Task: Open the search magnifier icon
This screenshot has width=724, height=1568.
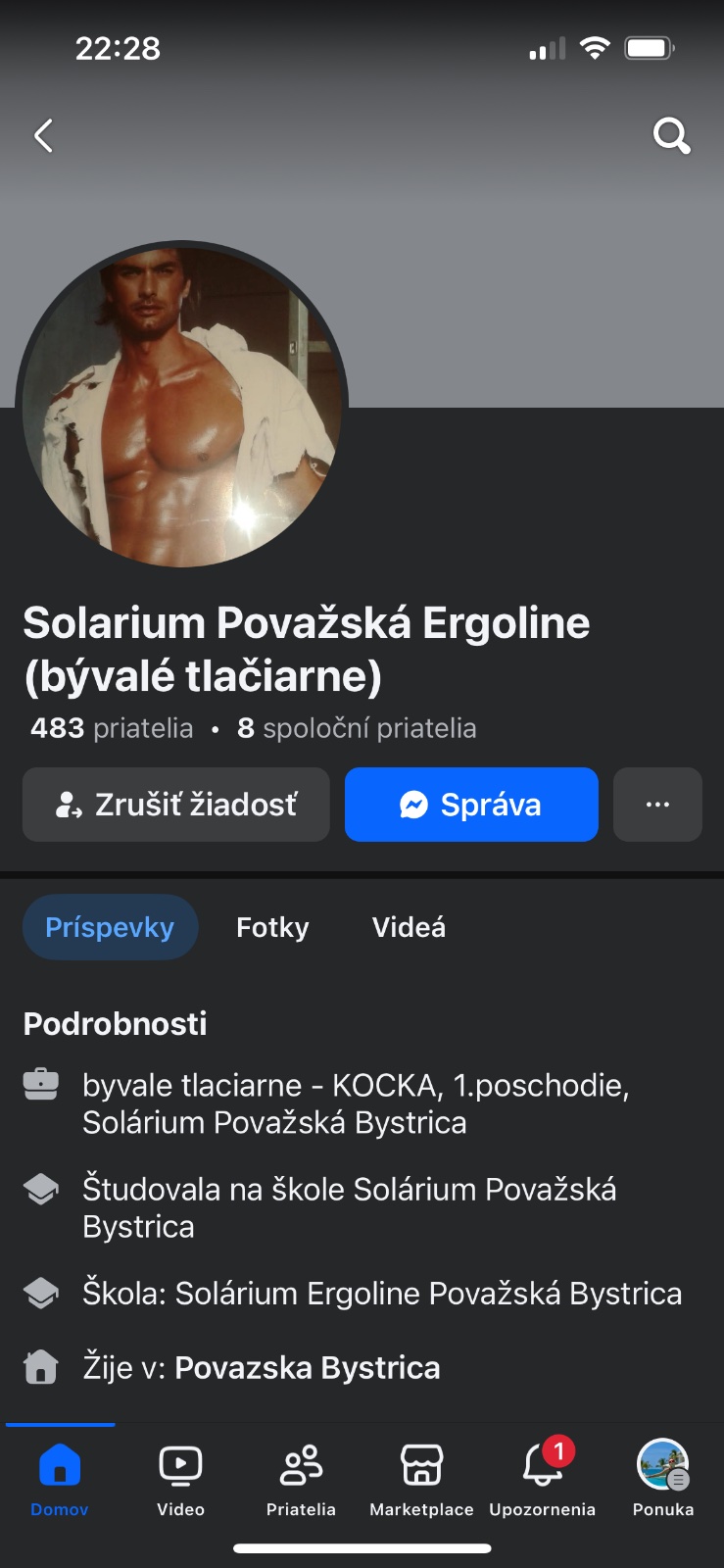Action: click(671, 136)
